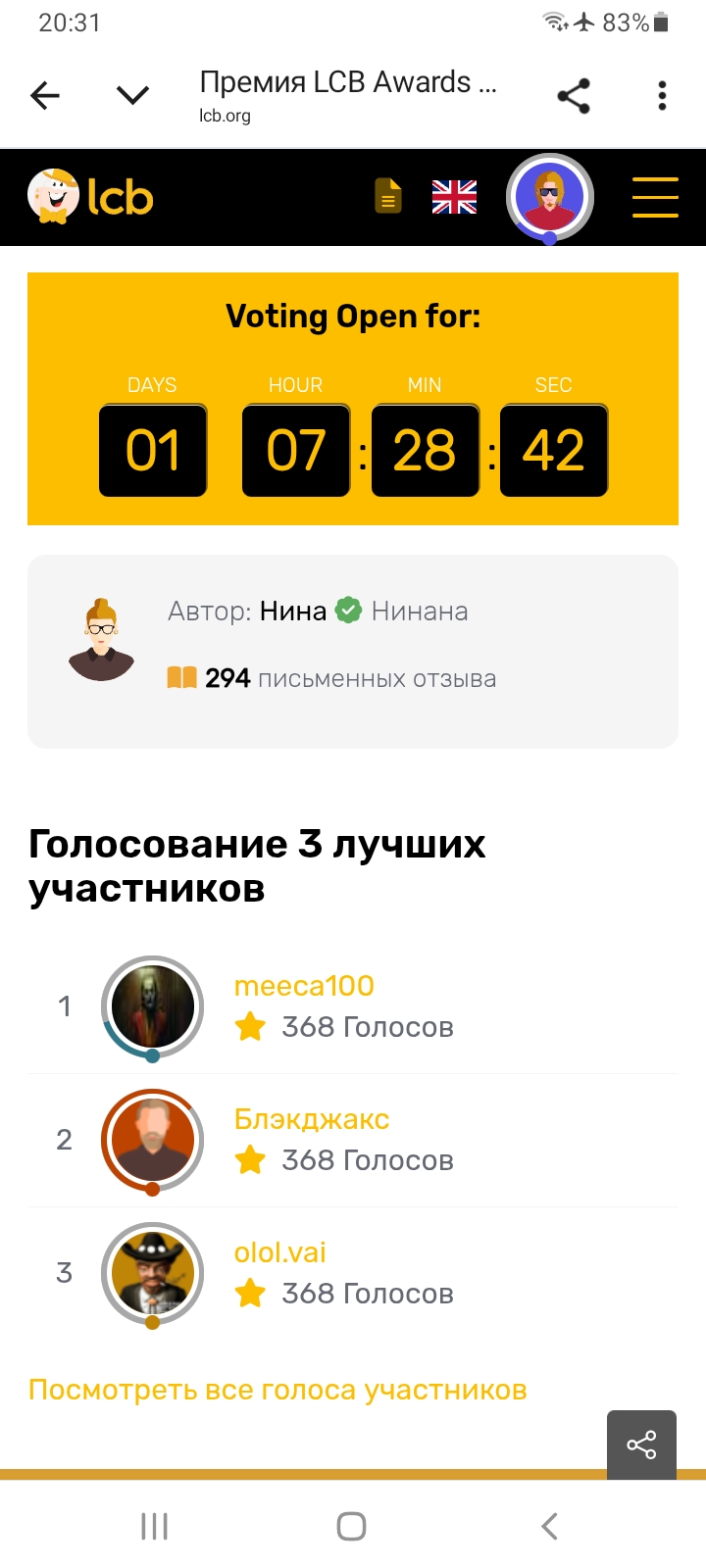This screenshot has height=1568, width=706.
Task: Open Блэкджакс profile
Action: pos(312,1119)
